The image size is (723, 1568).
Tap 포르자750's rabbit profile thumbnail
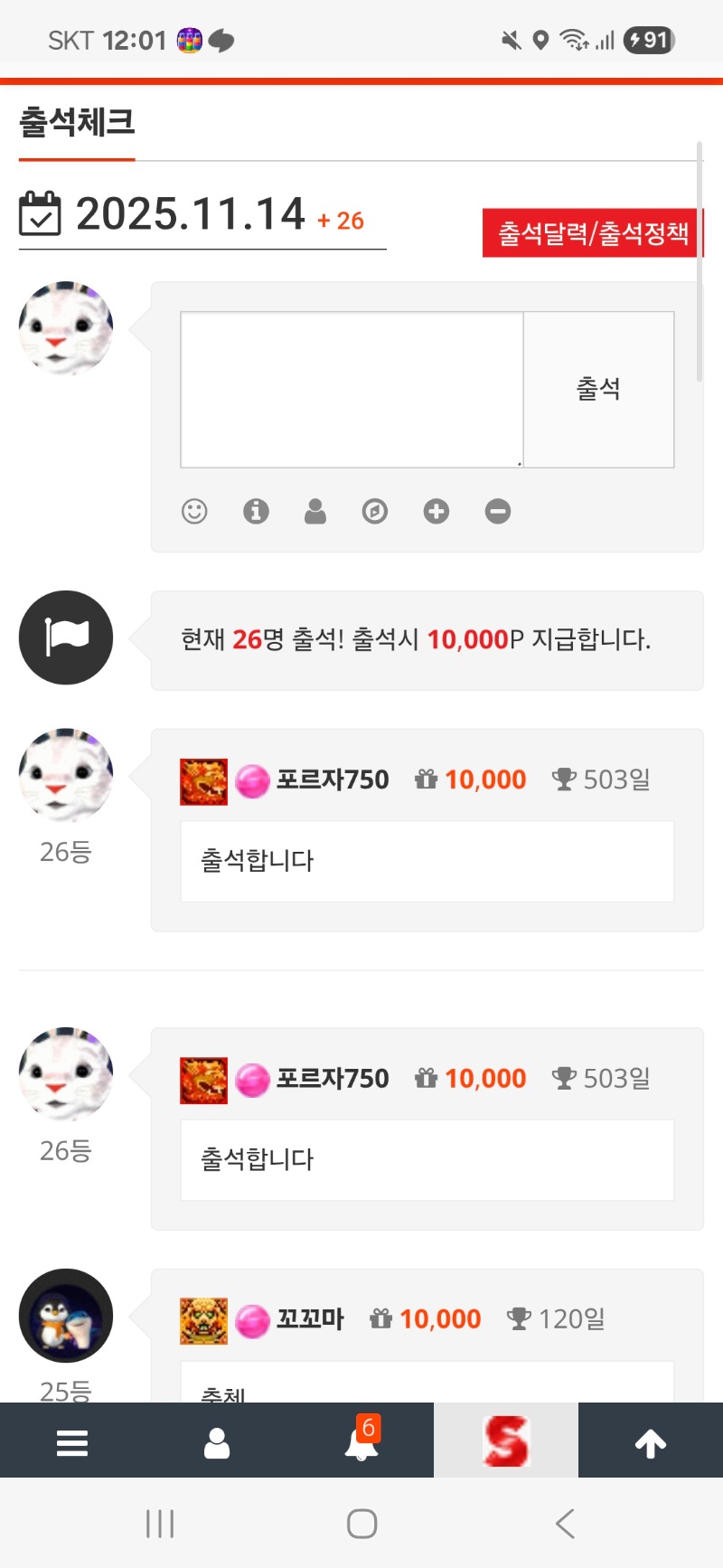(65, 773)
